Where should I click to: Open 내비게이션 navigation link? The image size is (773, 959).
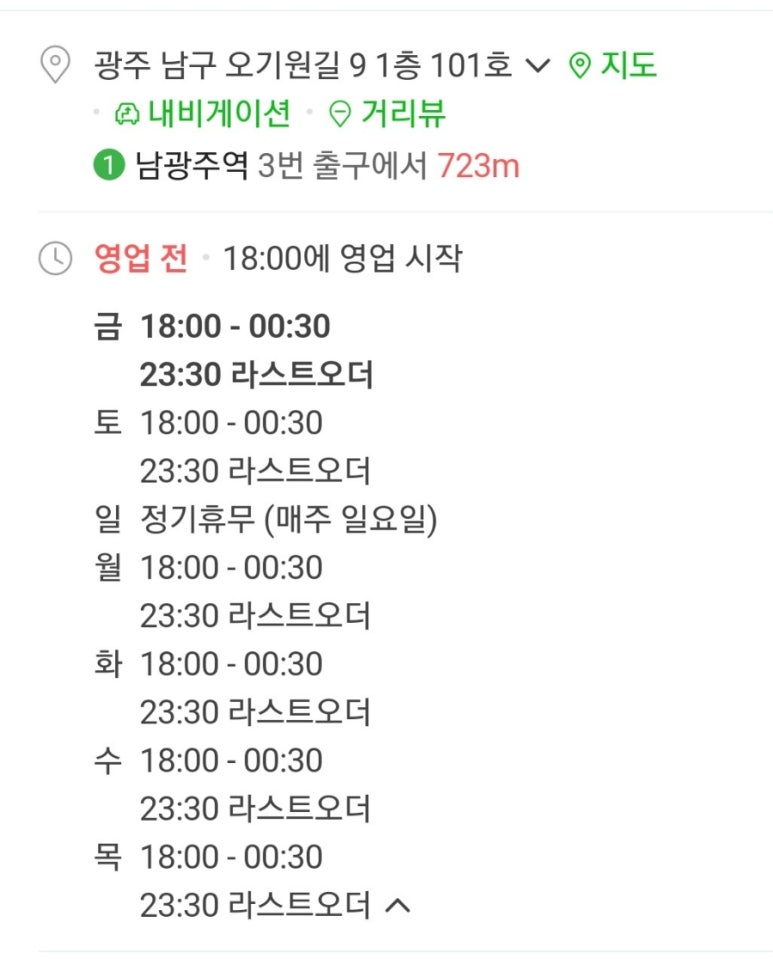click(x=203, y=114)
